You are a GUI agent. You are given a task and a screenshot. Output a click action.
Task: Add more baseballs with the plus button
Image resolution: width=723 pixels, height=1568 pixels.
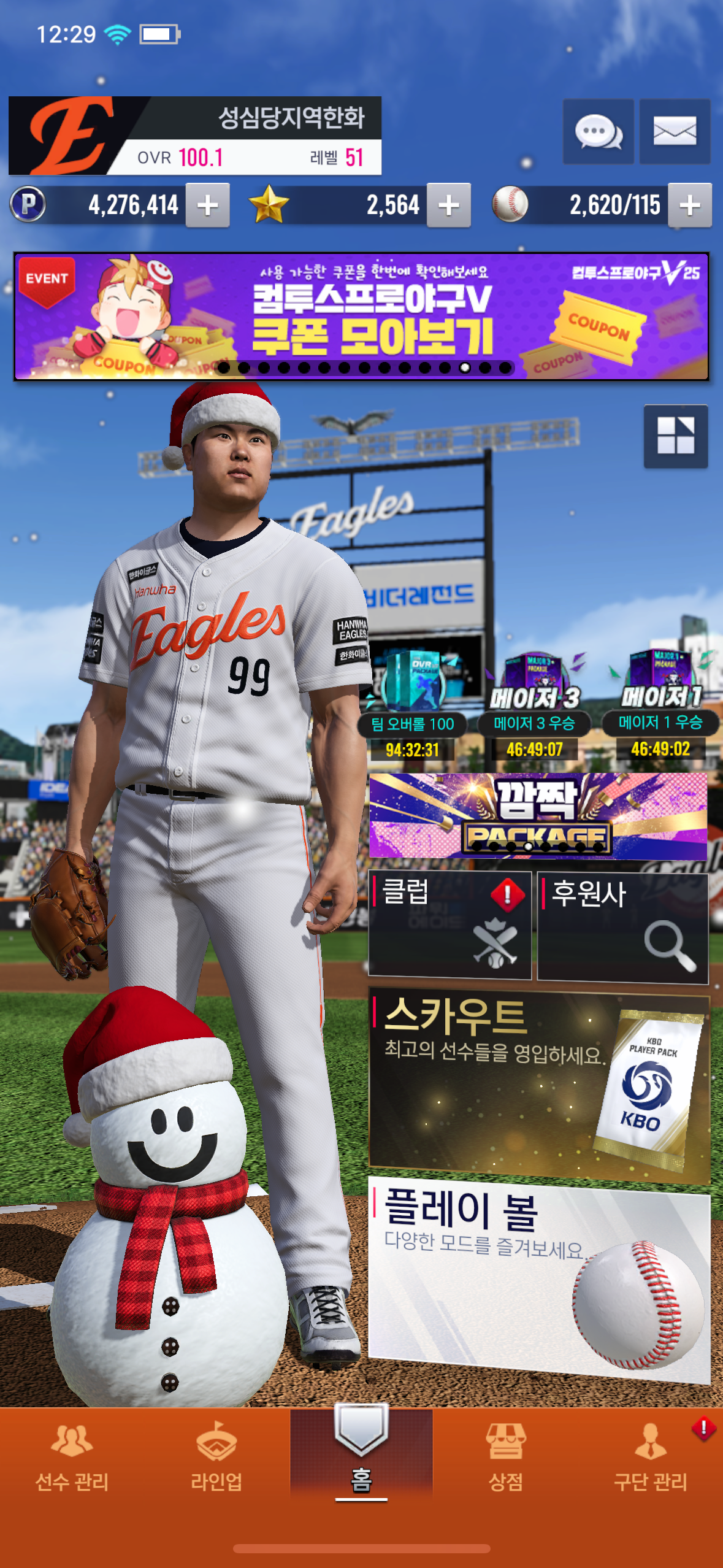point(690,206)
